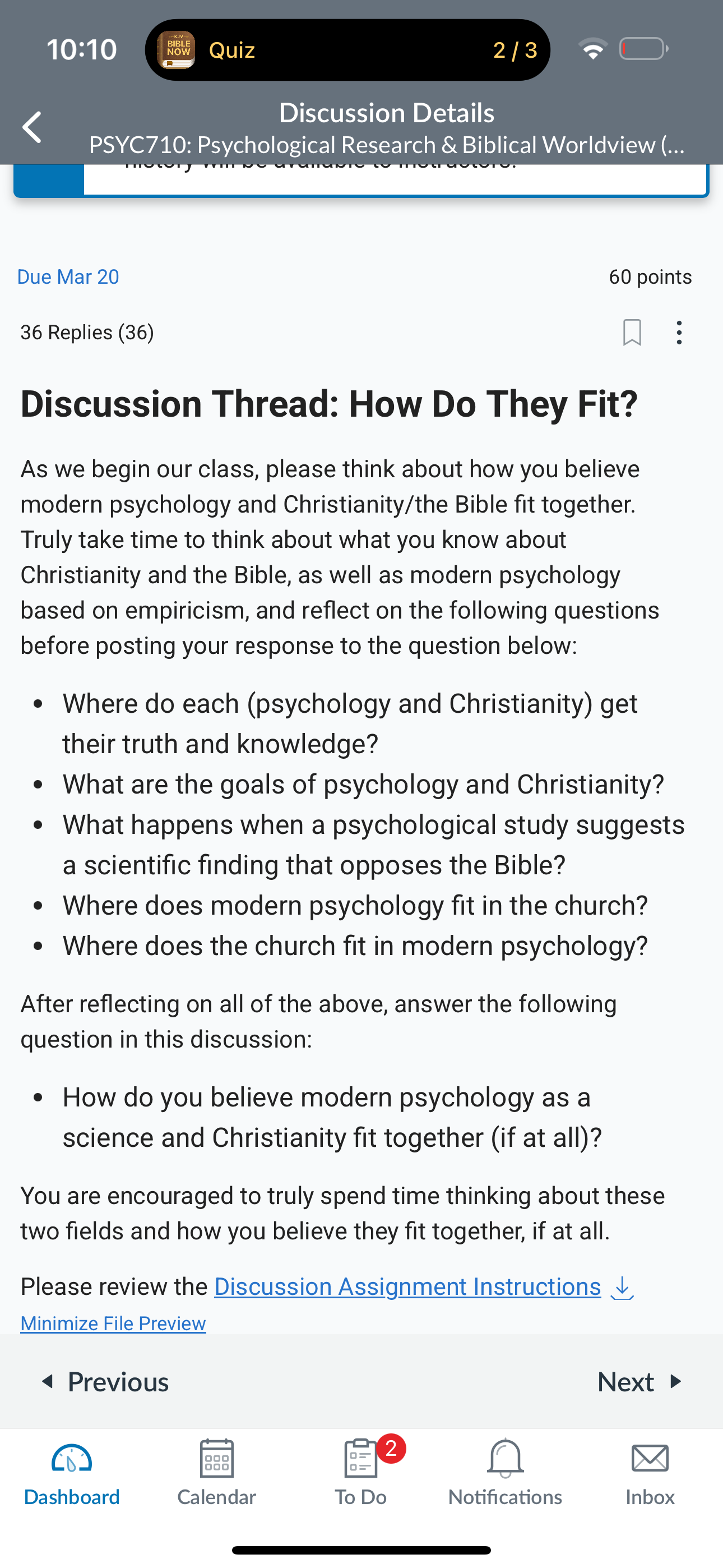Go back from Discussion Details
The image size is (723, 1568).
[31, 127]
